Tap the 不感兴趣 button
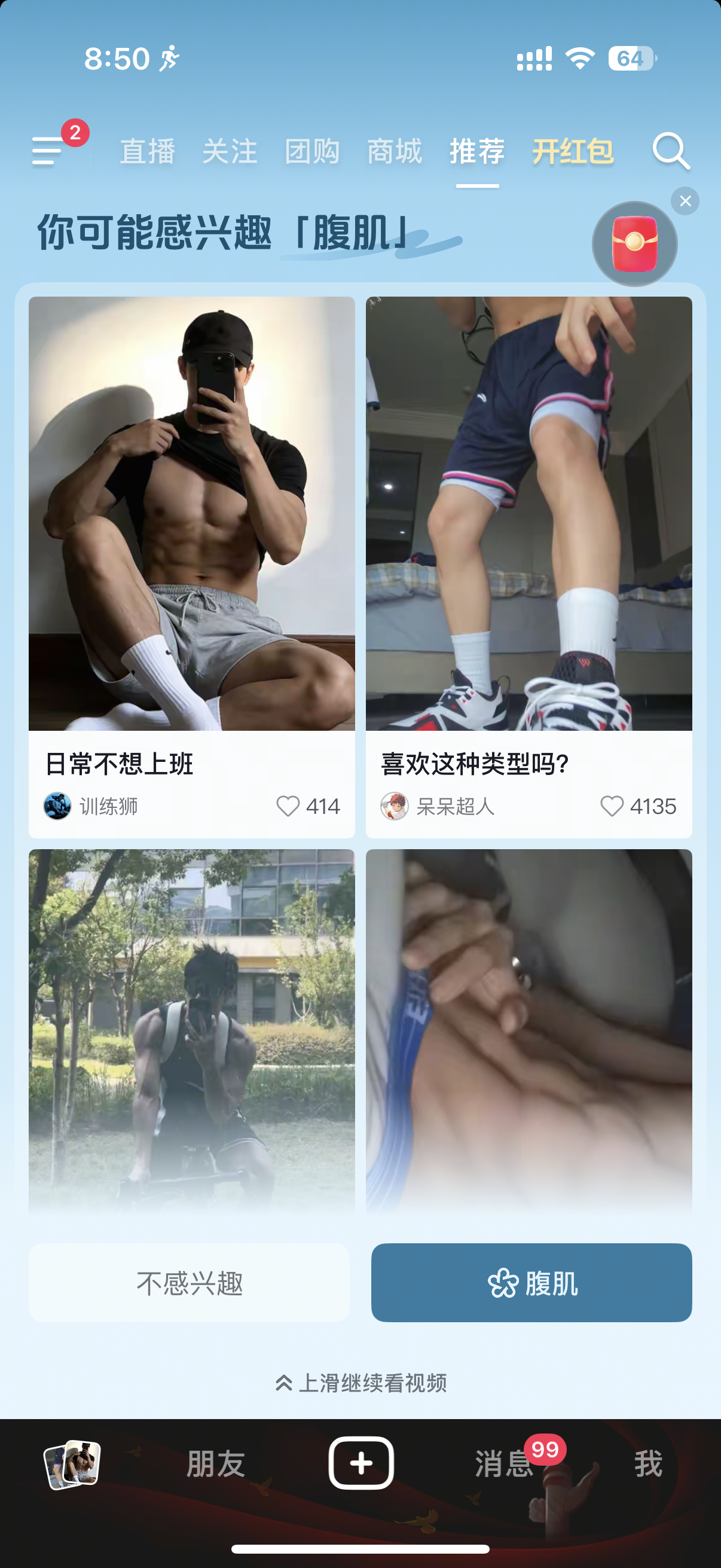 click(x=188, y=1283)
